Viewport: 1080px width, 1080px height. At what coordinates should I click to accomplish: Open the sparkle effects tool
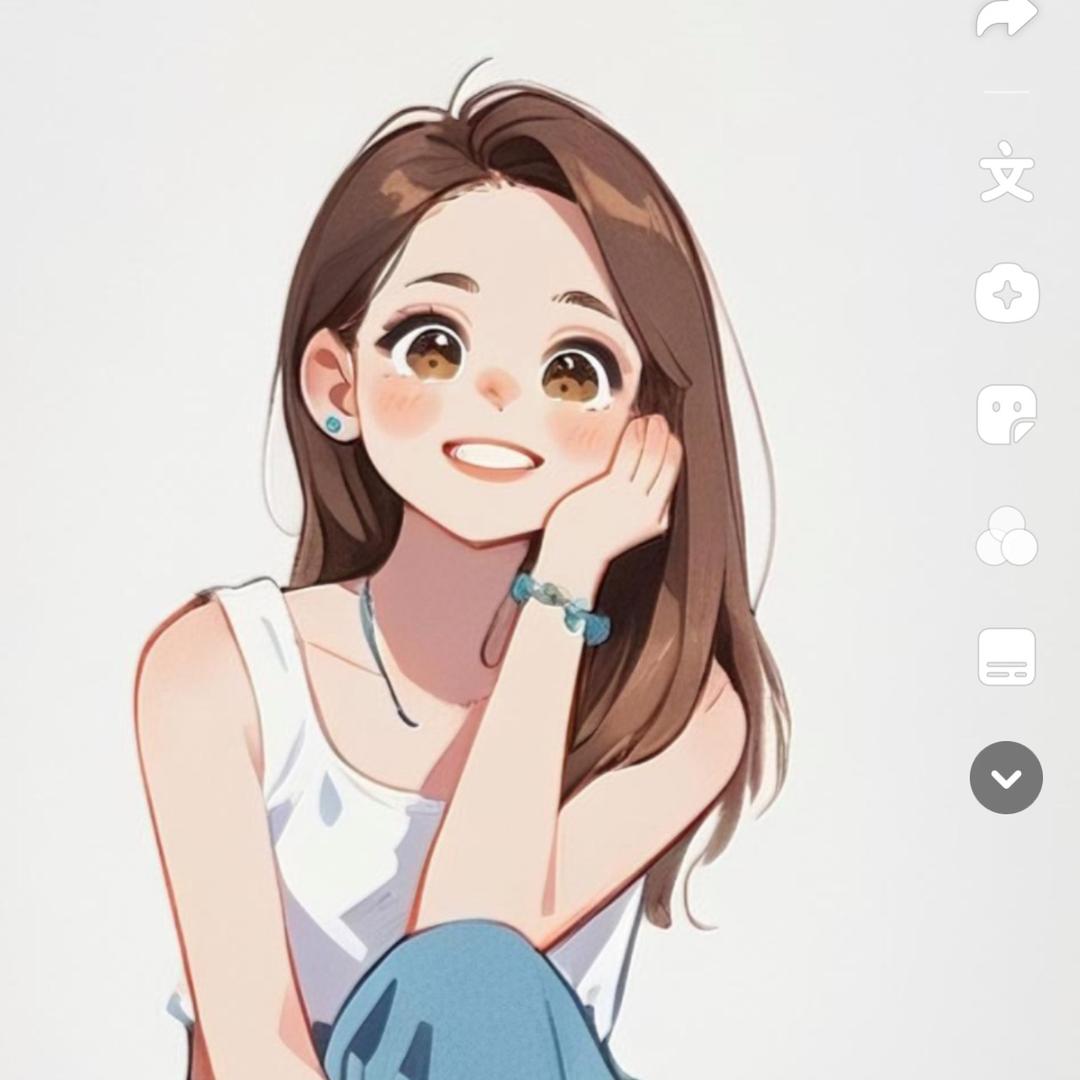click(x=1006, y=293)
